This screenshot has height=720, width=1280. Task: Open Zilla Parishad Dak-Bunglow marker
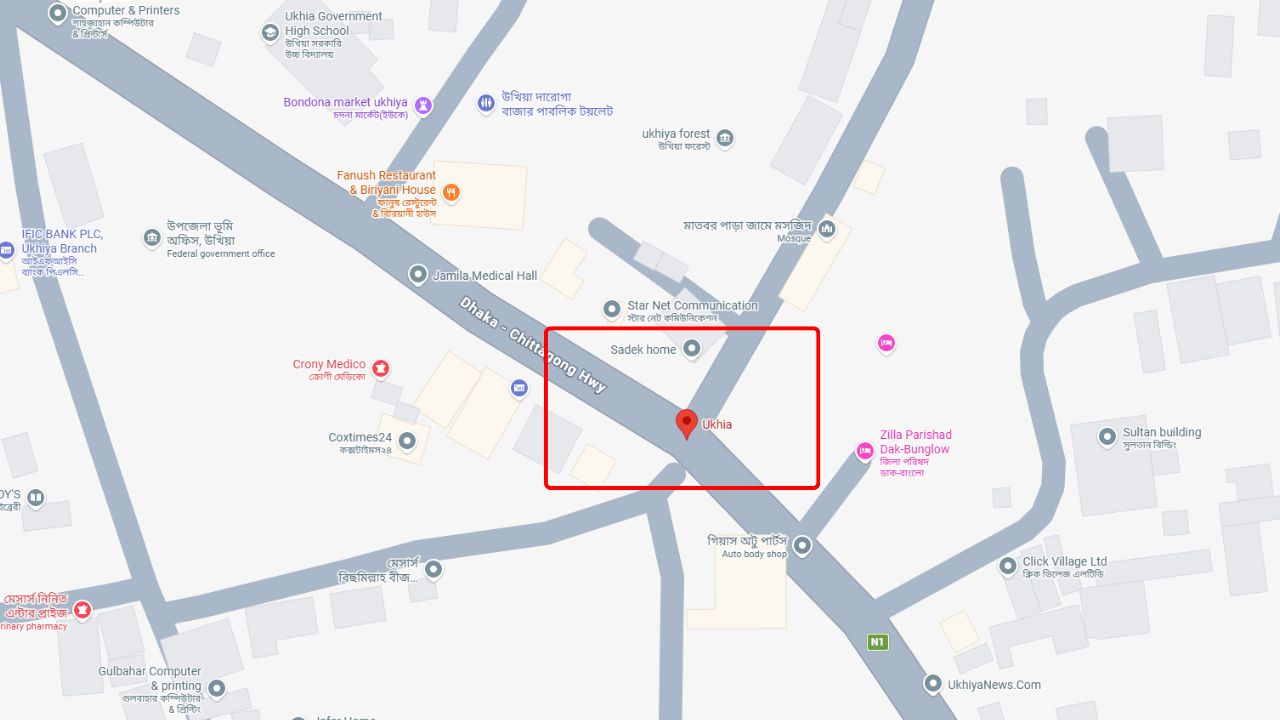coord(865,452)
